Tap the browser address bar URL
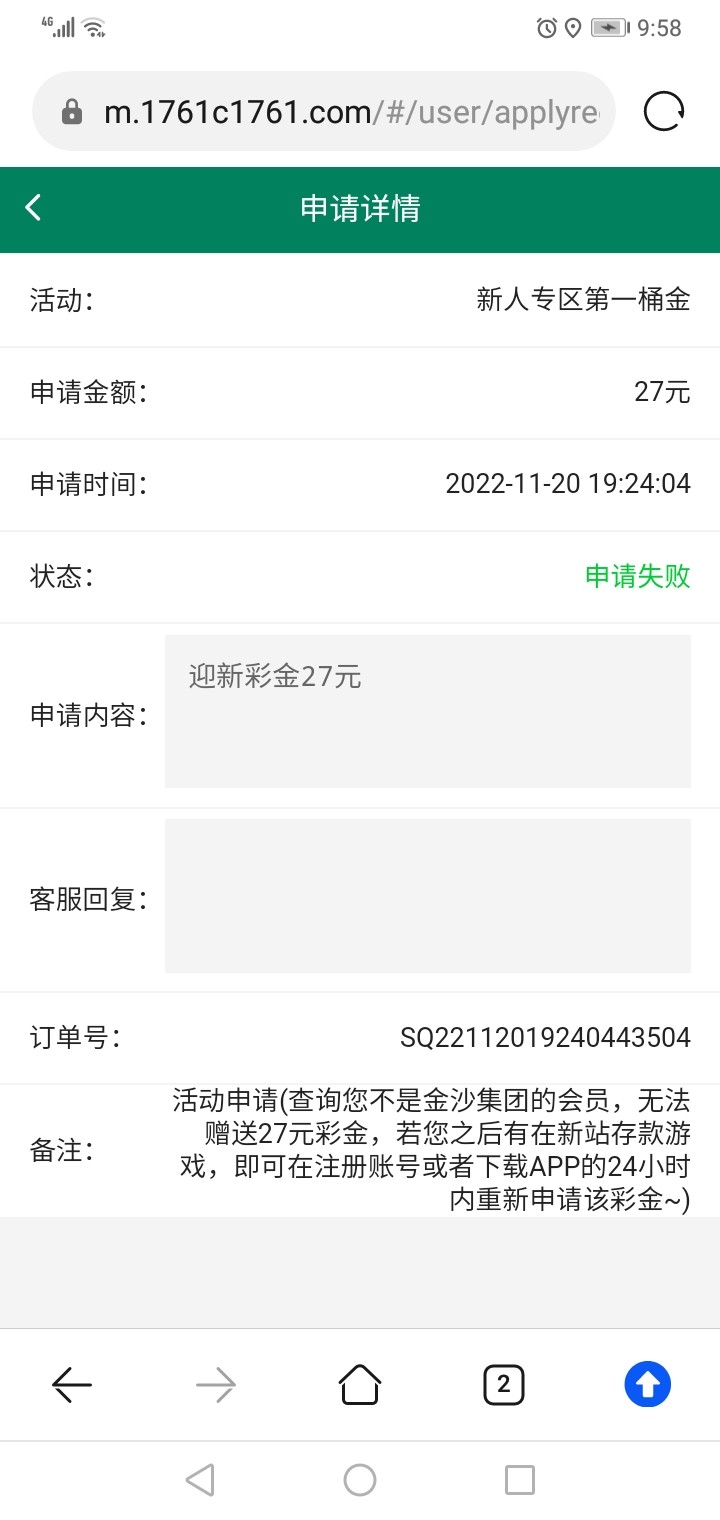The image size is (720, 1520). click(350, 112)
